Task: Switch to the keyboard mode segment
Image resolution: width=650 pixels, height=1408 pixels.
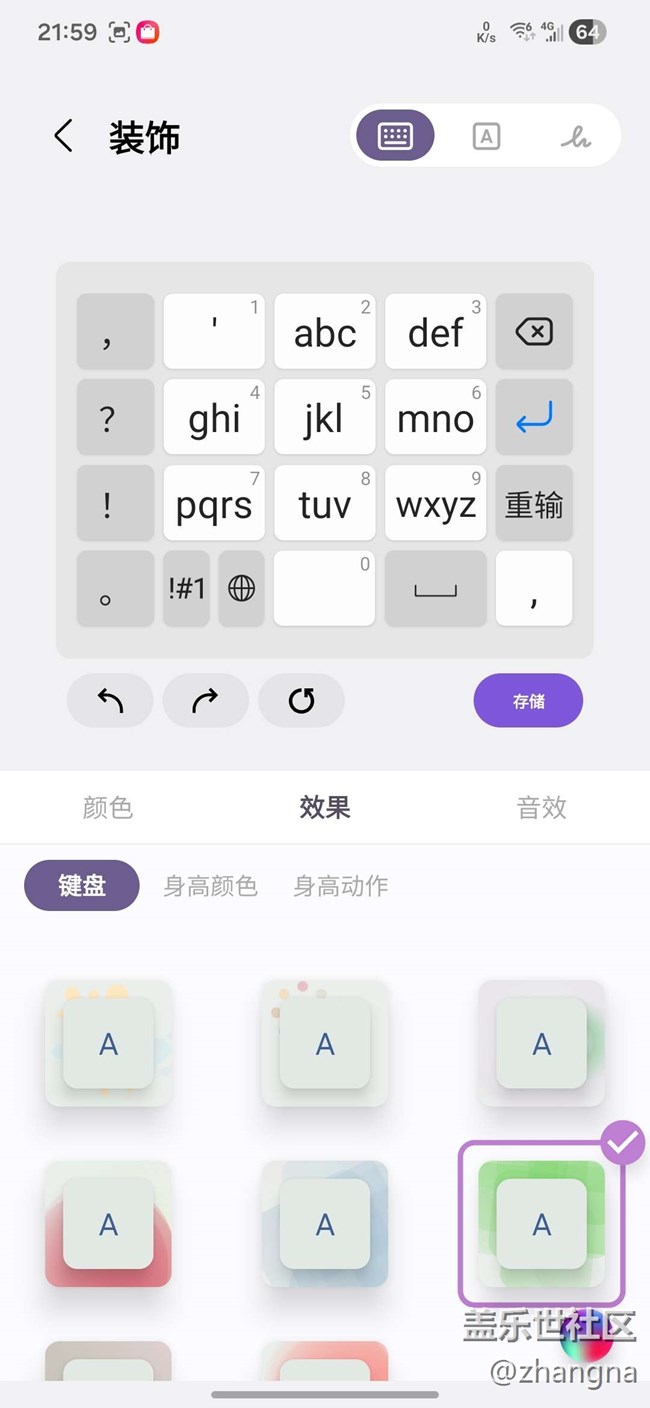Action: 395,136
